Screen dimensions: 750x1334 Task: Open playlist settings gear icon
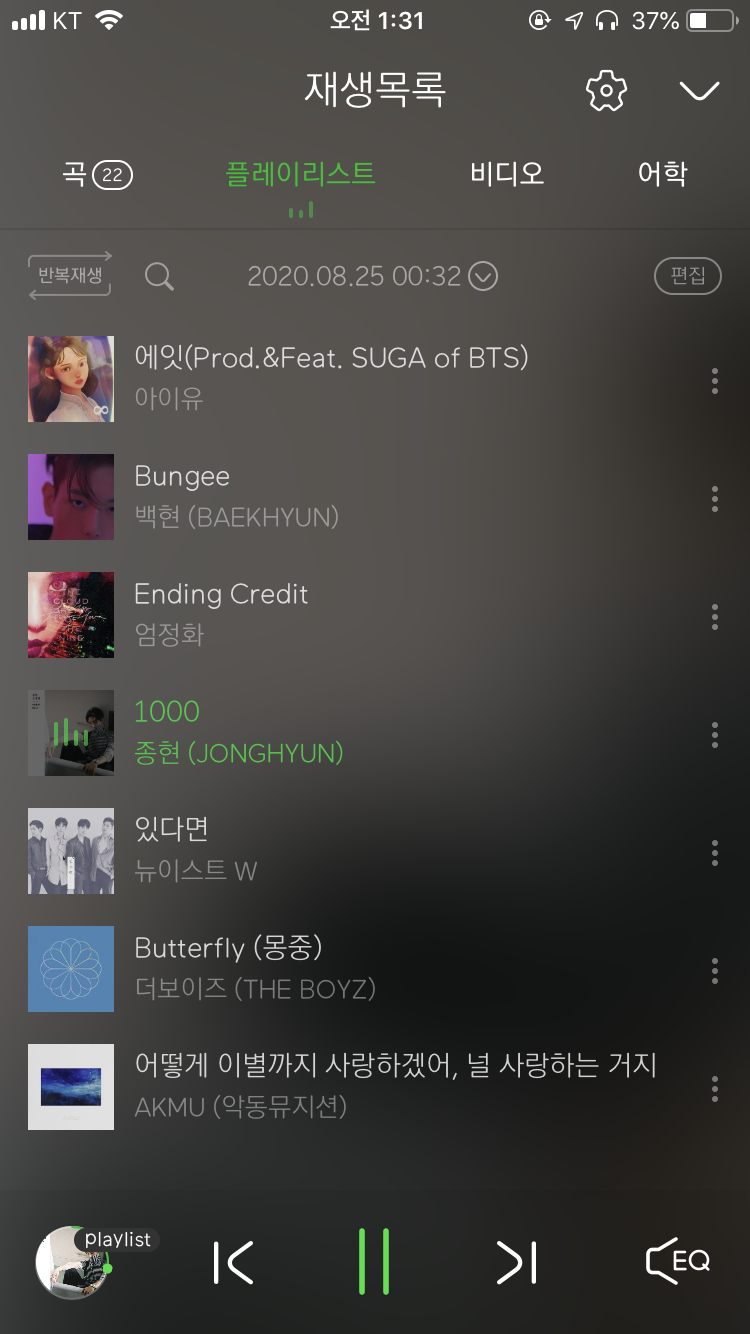point(606,91)
